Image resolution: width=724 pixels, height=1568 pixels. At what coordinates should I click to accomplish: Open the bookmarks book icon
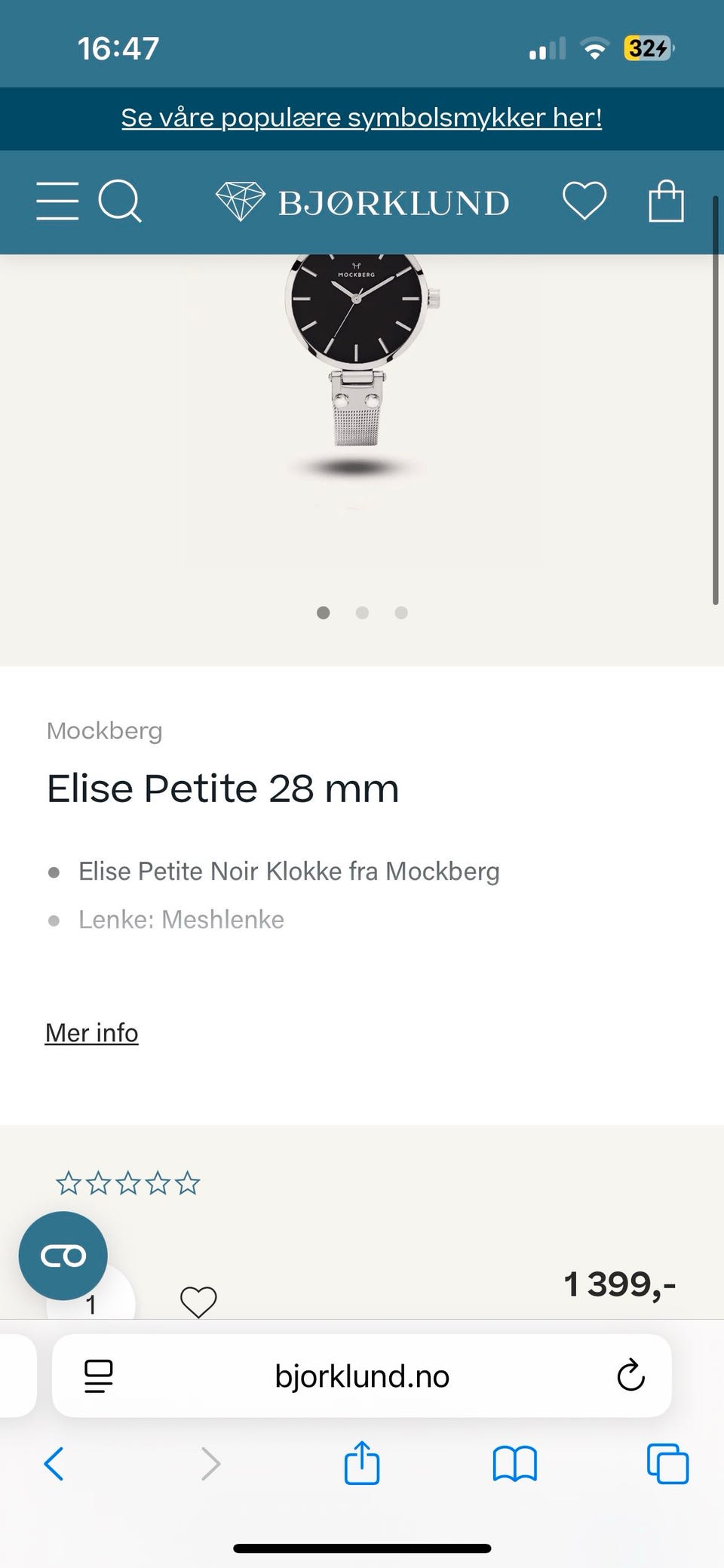tap(515, 1465)
